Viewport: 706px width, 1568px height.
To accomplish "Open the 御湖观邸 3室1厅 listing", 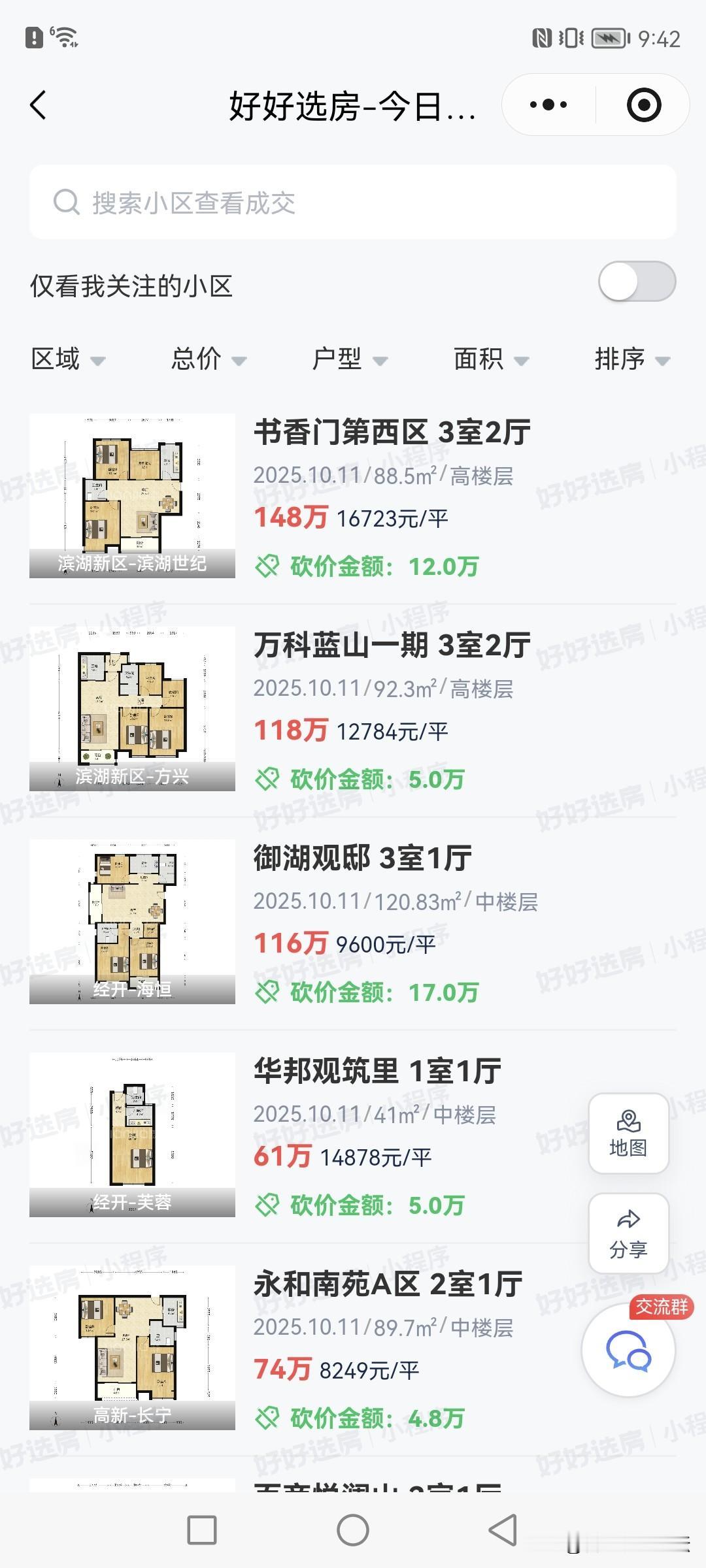I will 363,858.
